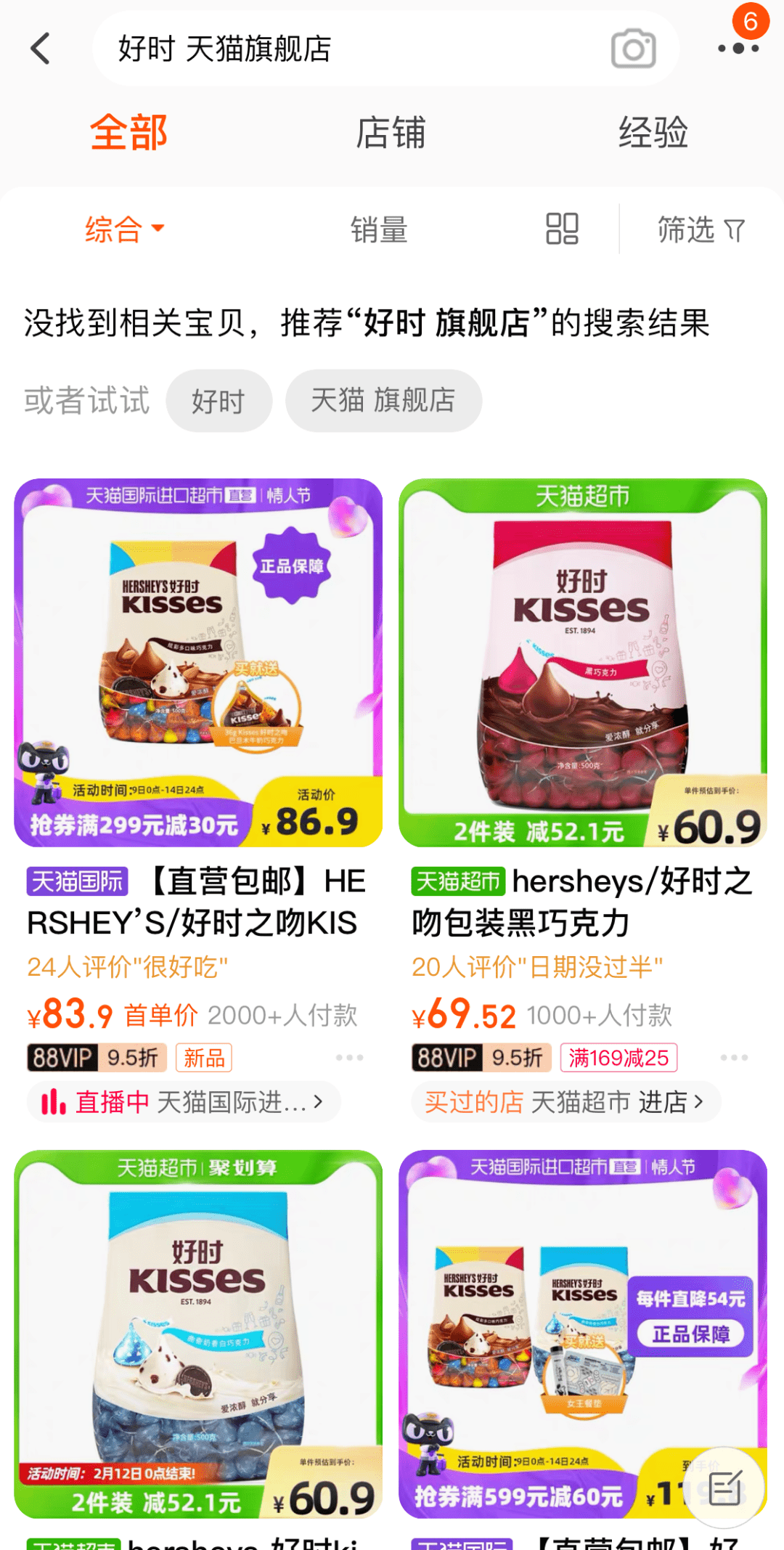This screenshot has height=1550, width=784.
Task: Open the 聚划算 Kisses product card
Action: pyautogui.click(x=198, y=1334)
